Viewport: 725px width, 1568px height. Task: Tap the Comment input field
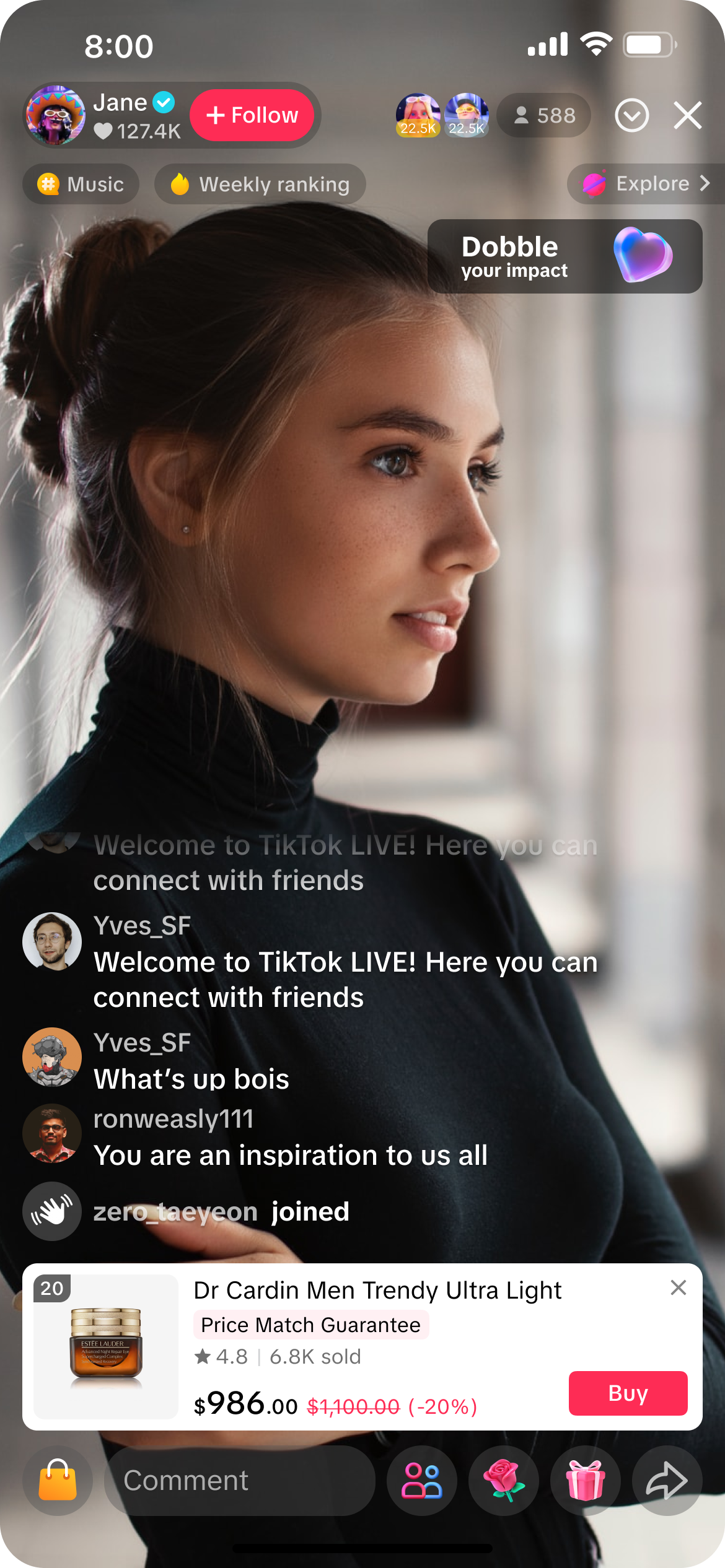240,1480
